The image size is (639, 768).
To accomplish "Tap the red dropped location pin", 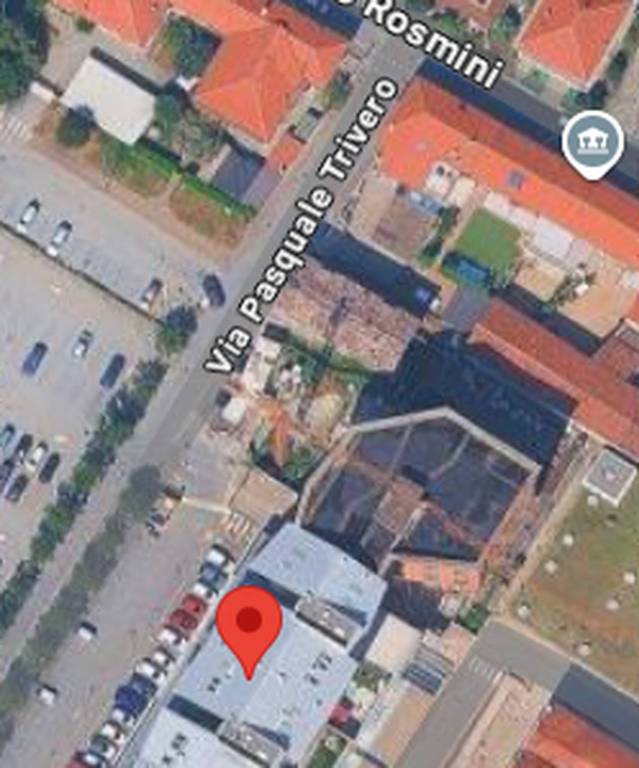I will (248, 627).
